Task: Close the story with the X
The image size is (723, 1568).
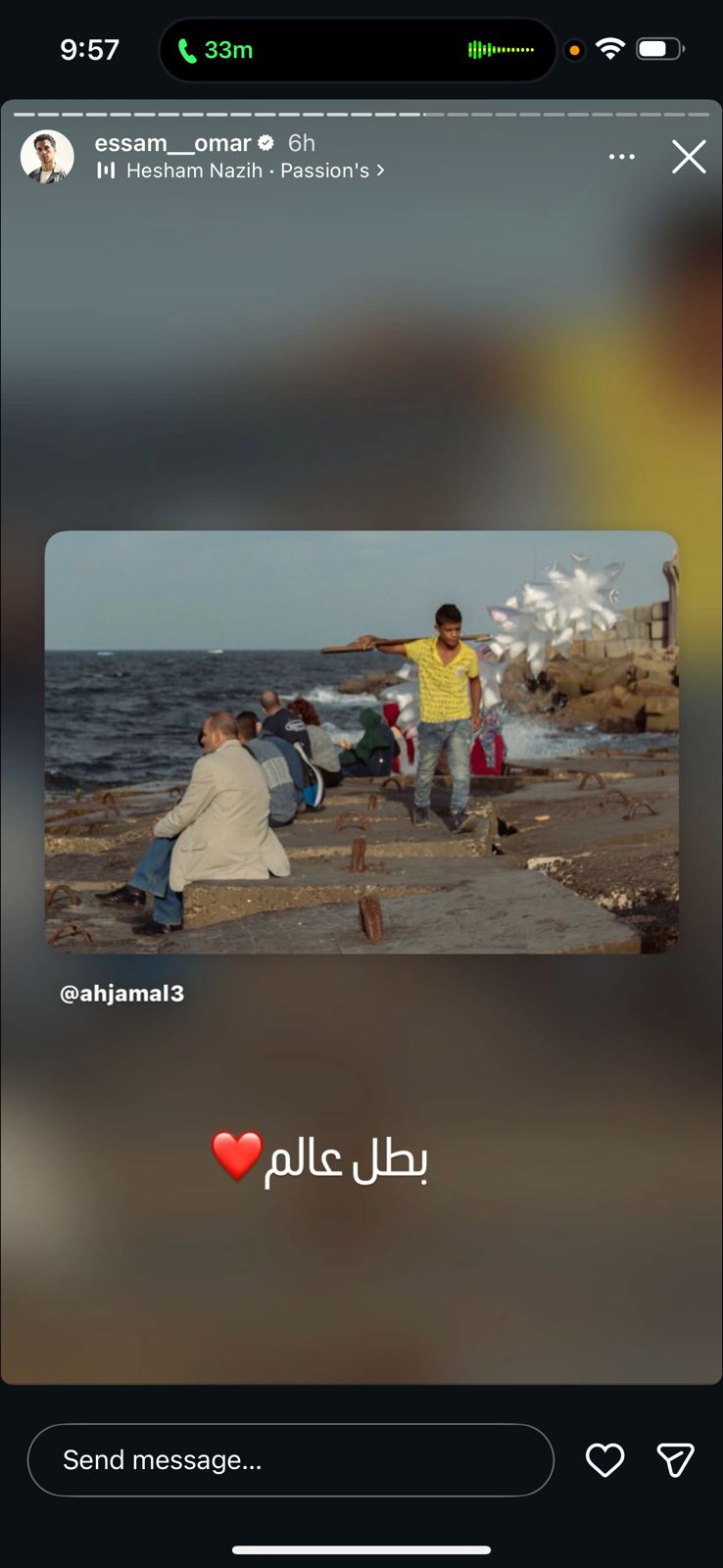Action: [x=689, y=157]
